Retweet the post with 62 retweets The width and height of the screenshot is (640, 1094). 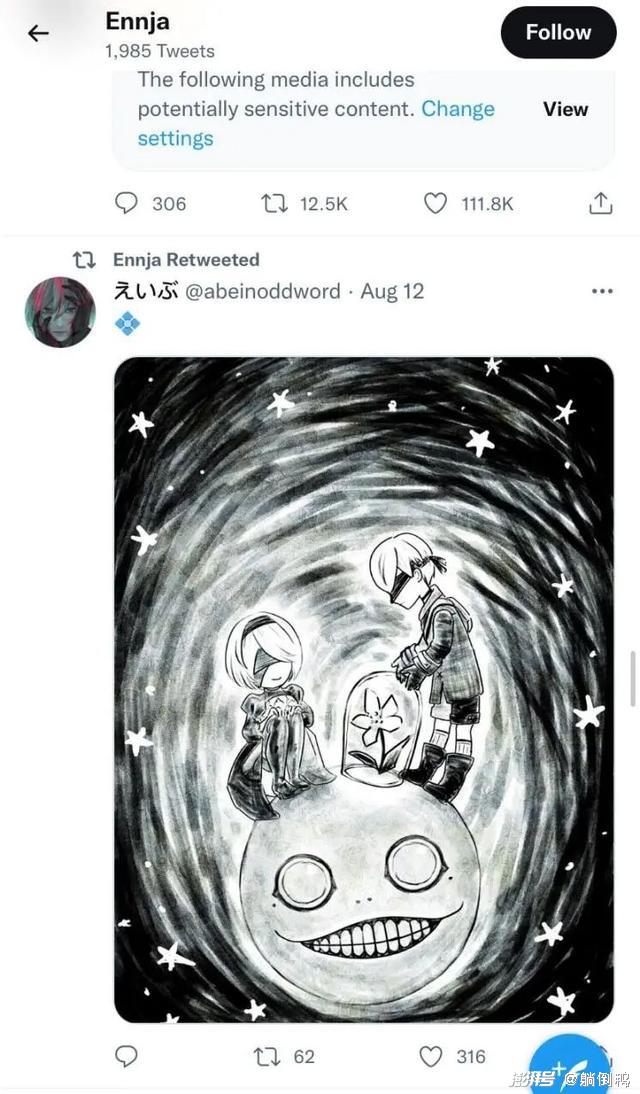tap(269, 1056)
